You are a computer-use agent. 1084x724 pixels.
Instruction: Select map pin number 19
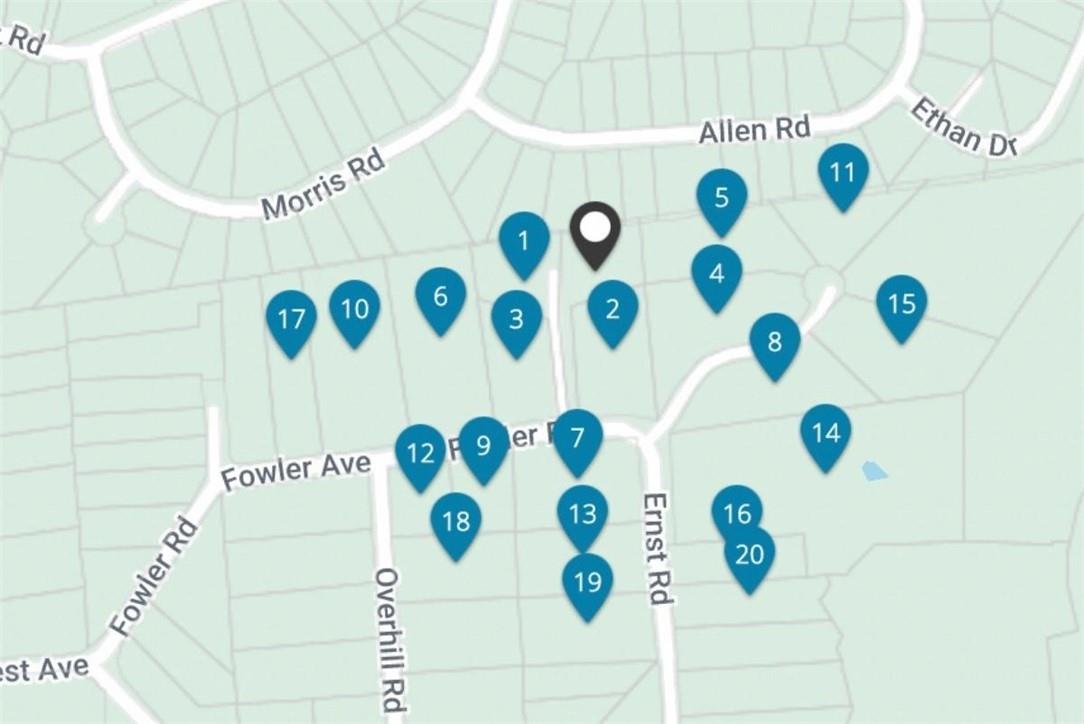587,583
